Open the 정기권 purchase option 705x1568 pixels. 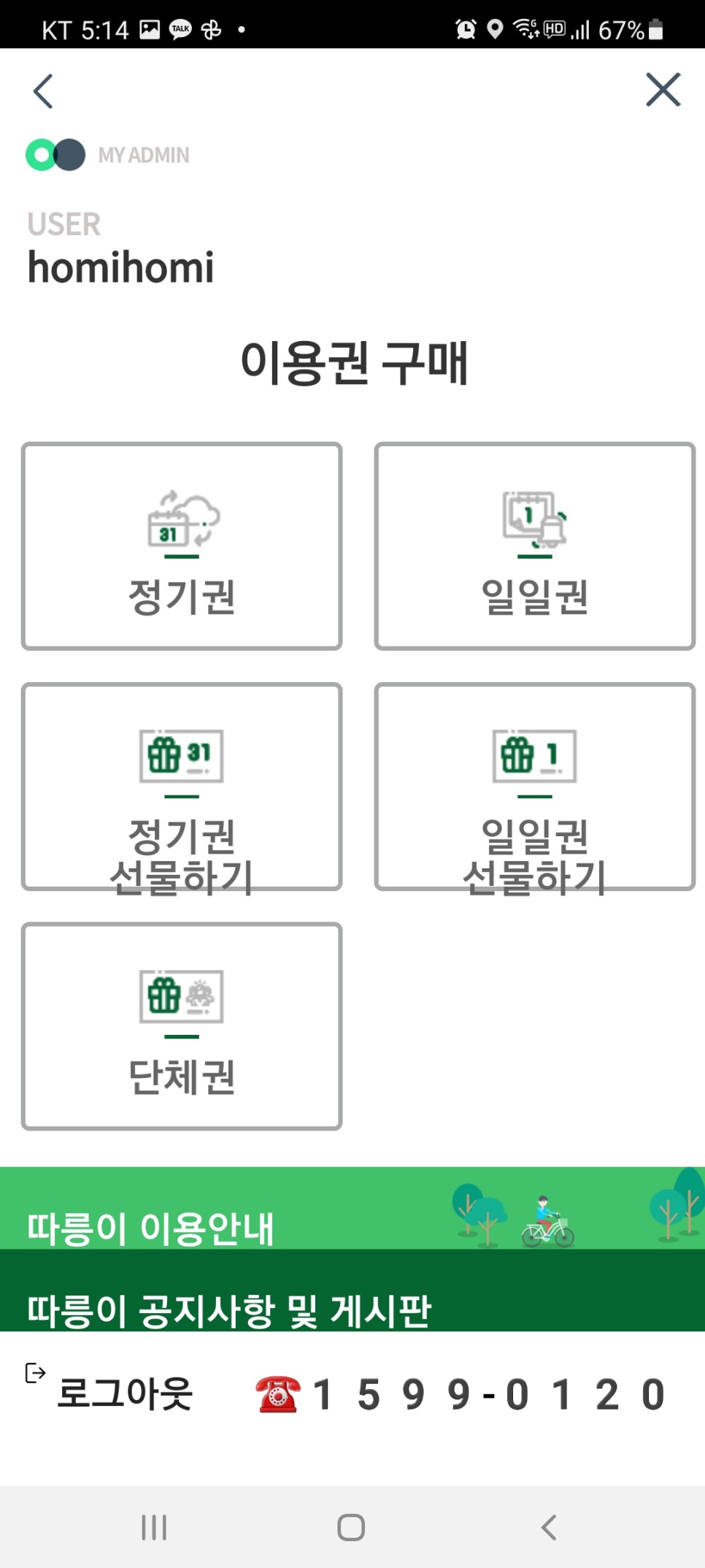[182, 546]
